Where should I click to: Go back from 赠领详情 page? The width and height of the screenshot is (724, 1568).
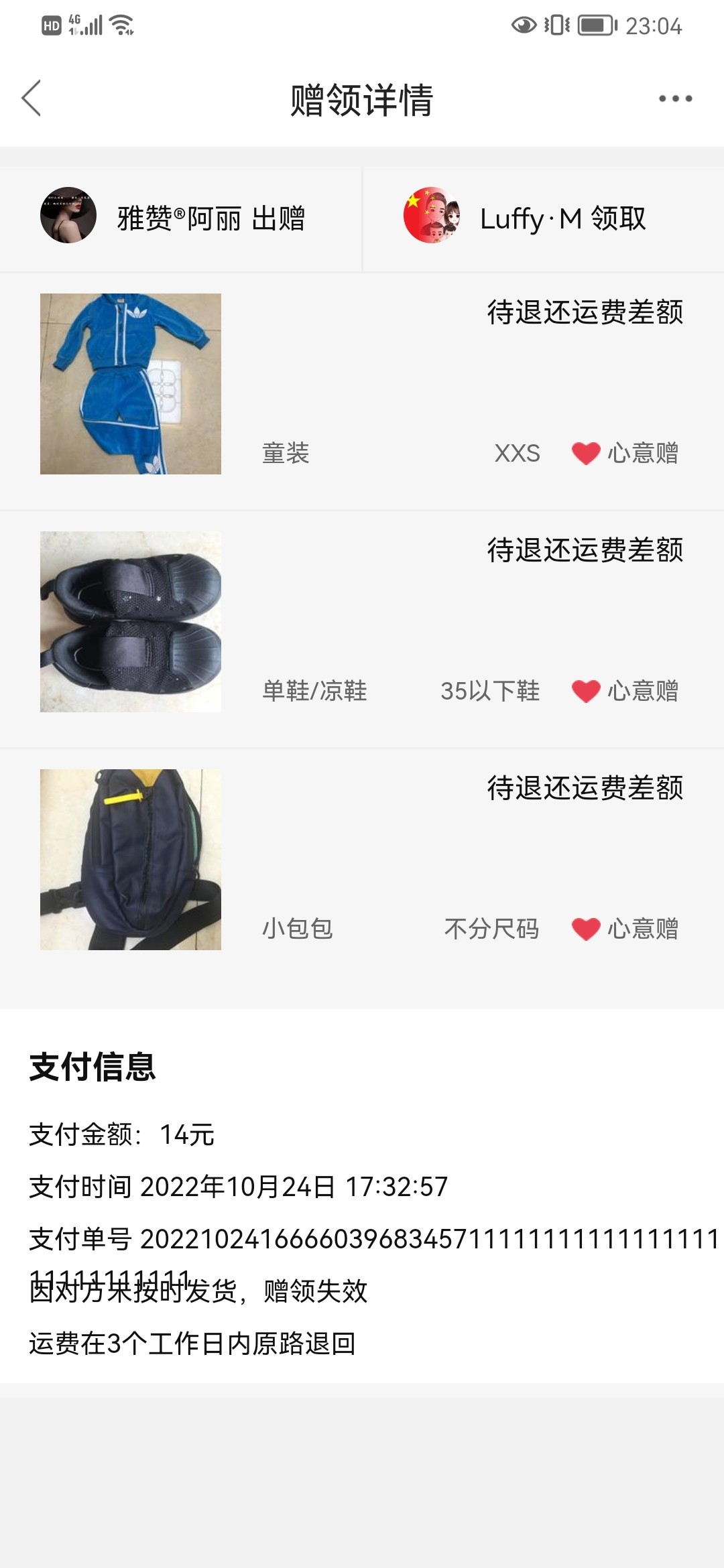32,99
